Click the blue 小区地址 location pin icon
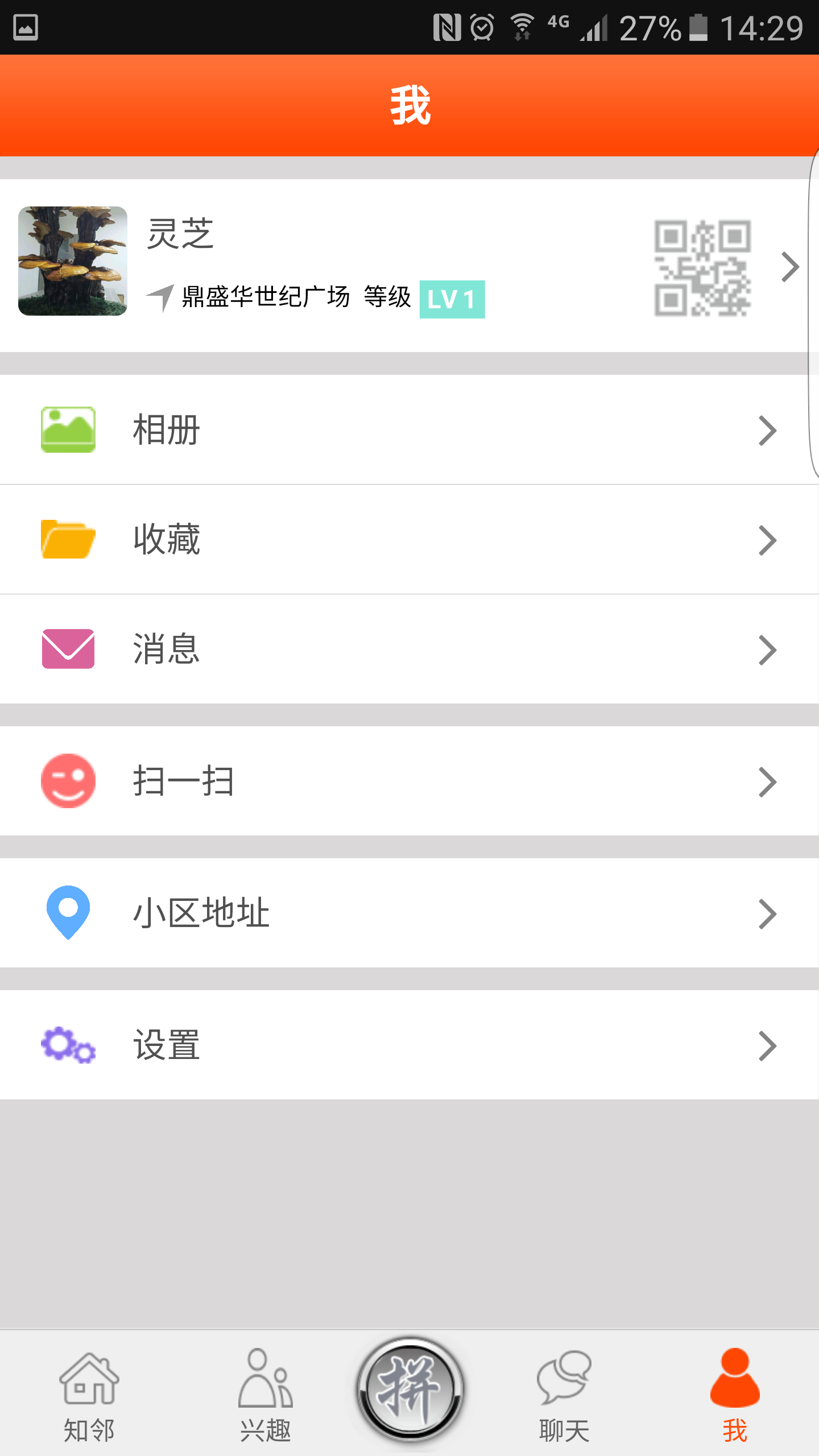Screen dimensions: 819x1456 click(67, 912)
